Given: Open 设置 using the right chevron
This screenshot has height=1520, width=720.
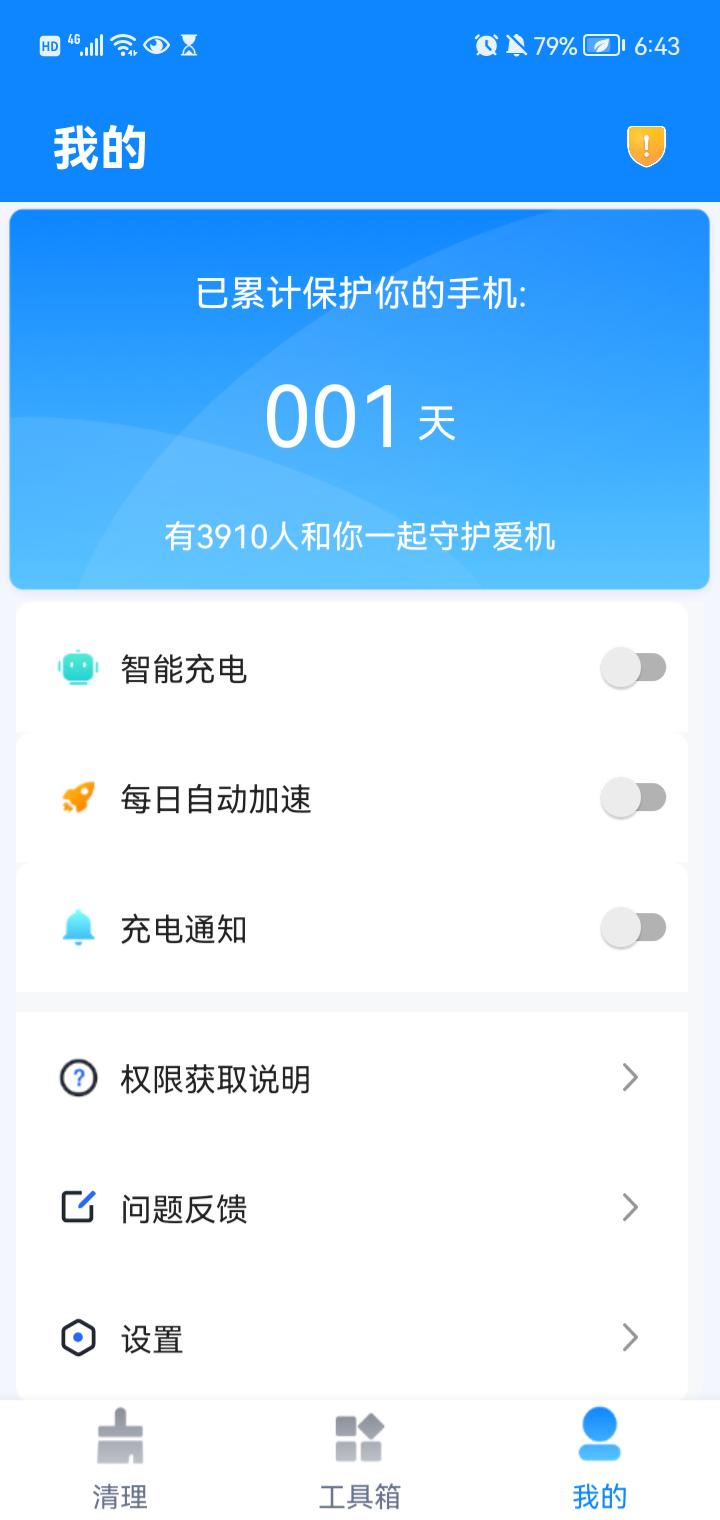Looking at the screenshot, I should tap(630, 1337).
